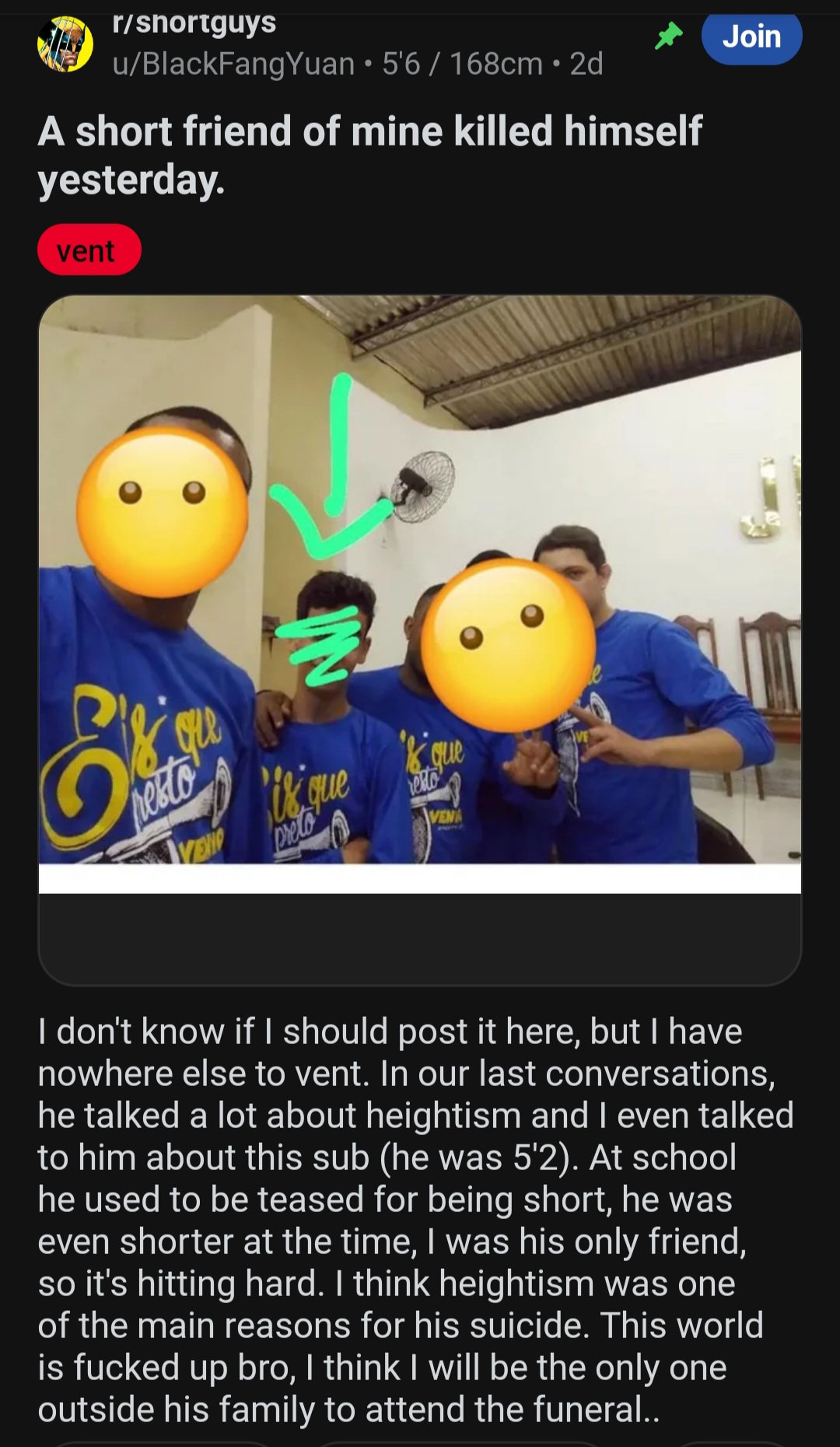Screen dimensions: 840x1447
Task: View u/BlackFangYuan's profile
Action: (x=233, y=64)
